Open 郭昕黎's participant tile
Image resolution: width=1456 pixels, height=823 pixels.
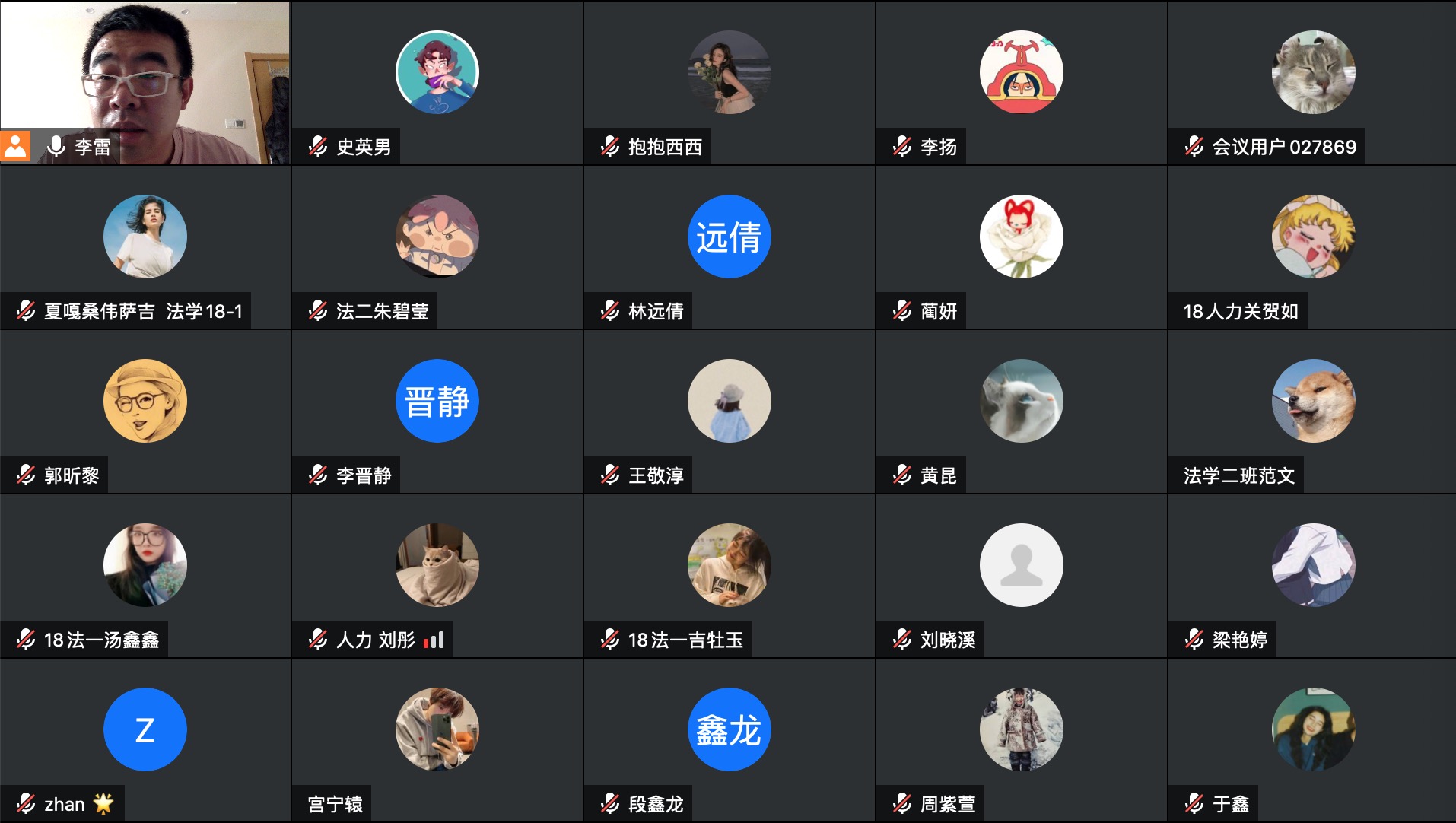[145, 411]
